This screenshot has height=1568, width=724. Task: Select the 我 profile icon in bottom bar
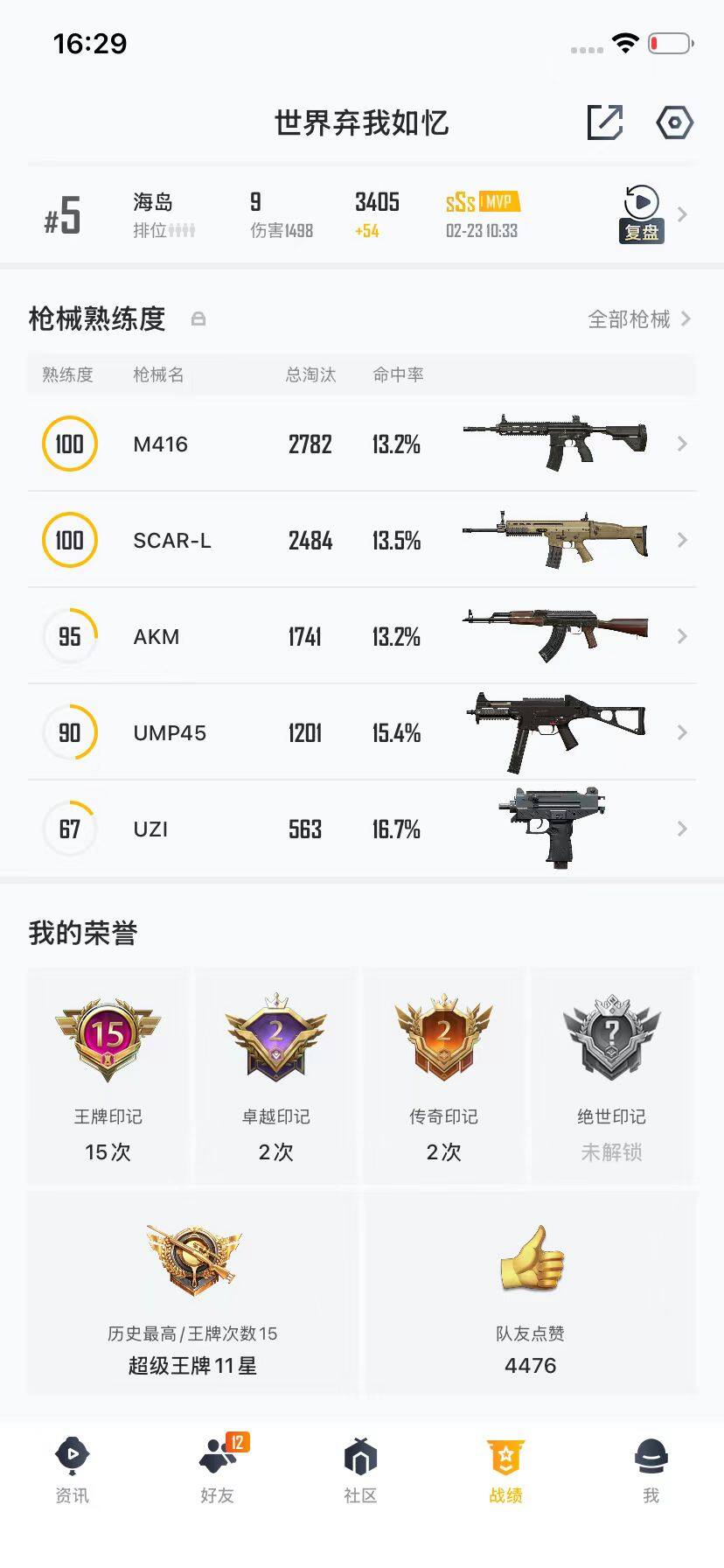651,1455
